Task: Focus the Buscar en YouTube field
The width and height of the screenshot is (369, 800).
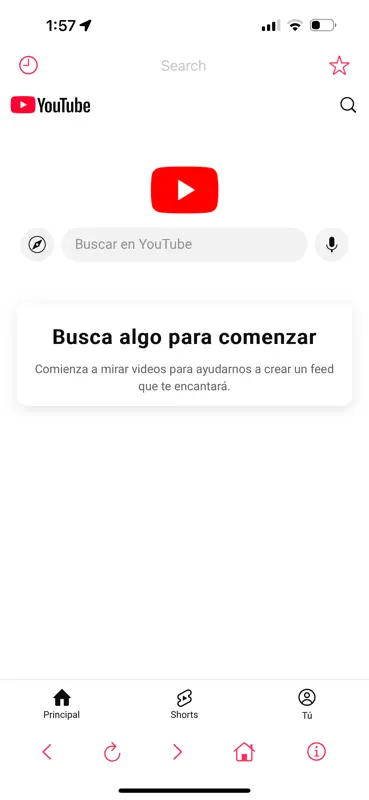Action: (185, 244)
